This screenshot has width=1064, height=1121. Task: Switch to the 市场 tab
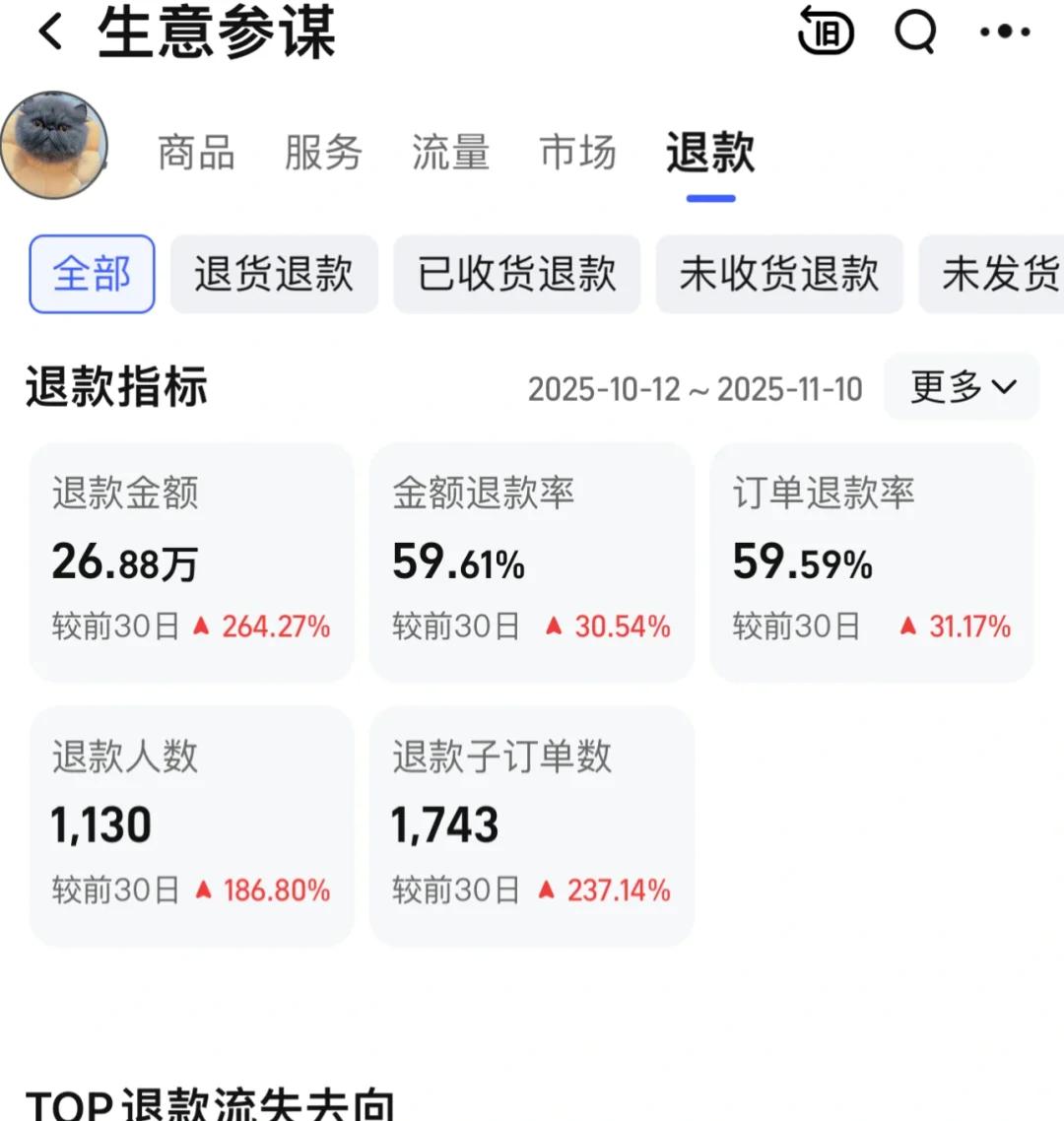577,153
